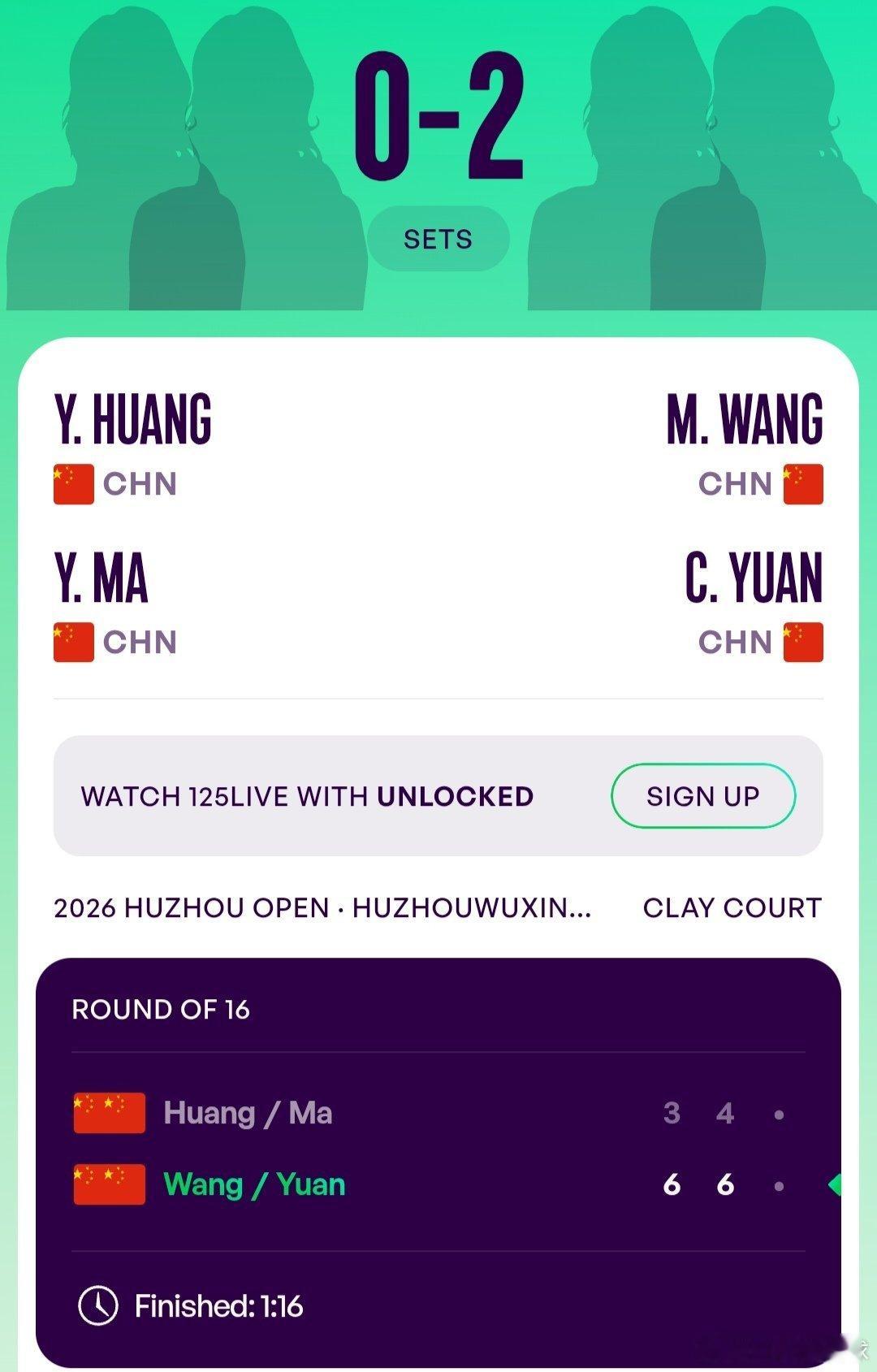This screenshot has width=877, height=1372.
Task: Click the CHN flag next to M. WANG
Action: pos(803,484)
